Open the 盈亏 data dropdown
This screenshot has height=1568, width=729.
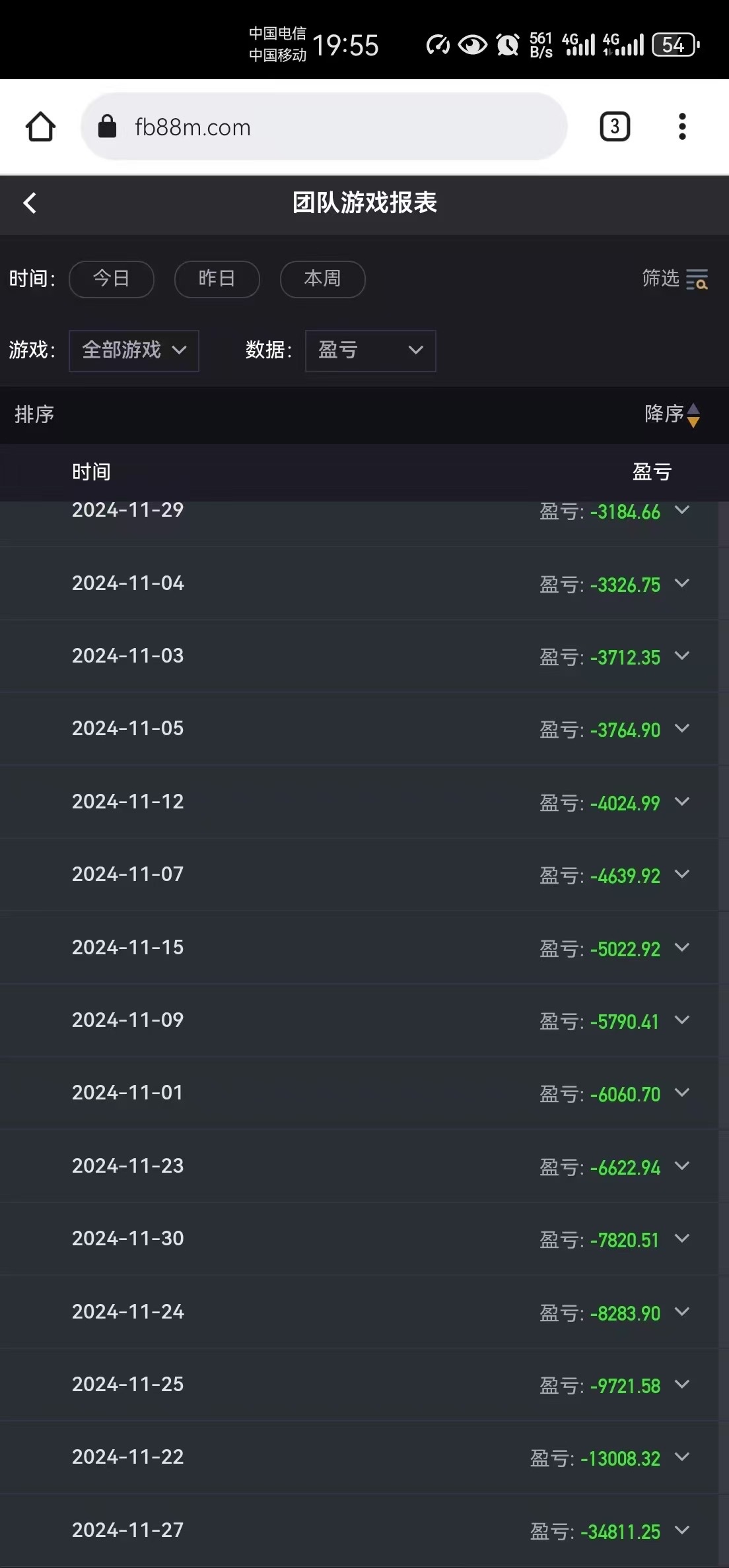(370, 350)
